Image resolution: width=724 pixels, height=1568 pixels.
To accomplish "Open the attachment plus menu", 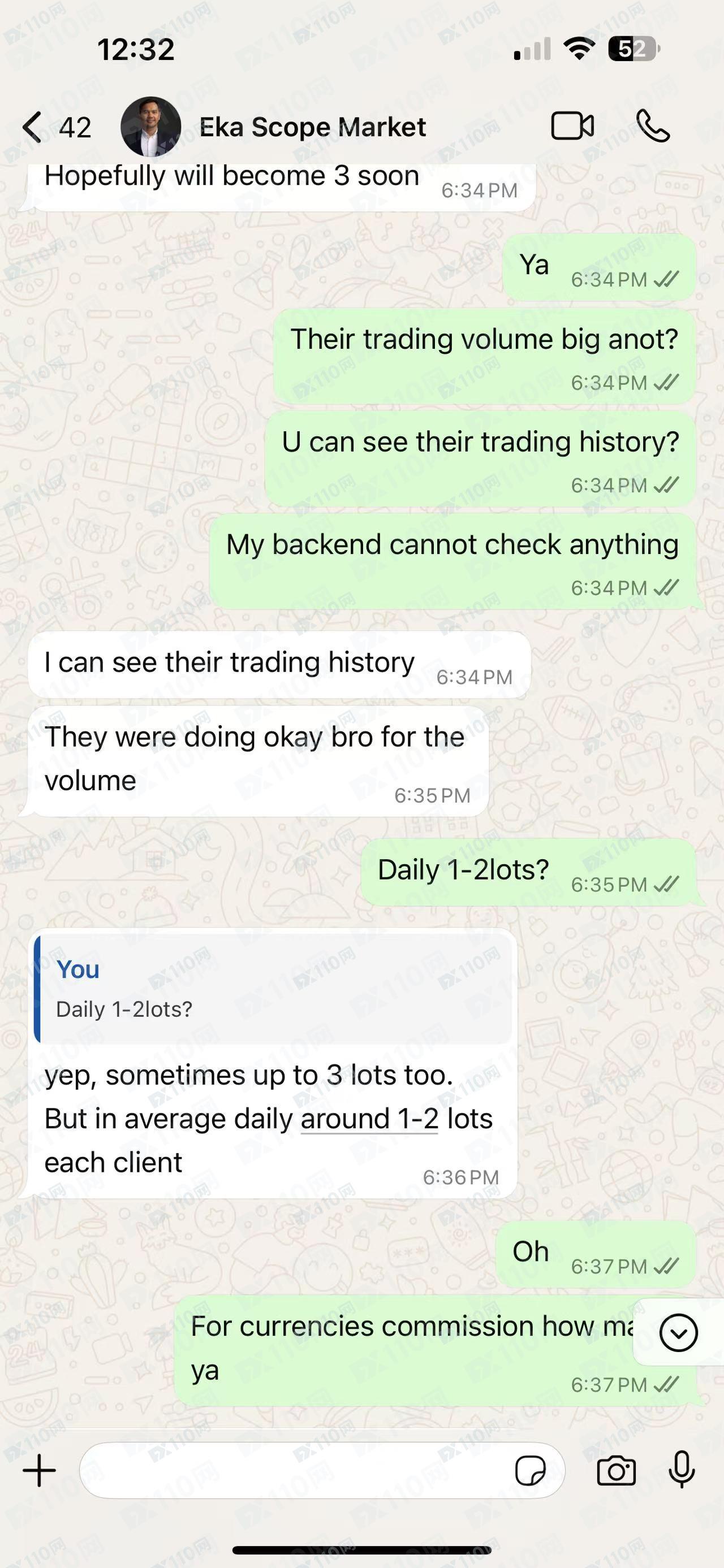I will click(x=40, y=1471).
